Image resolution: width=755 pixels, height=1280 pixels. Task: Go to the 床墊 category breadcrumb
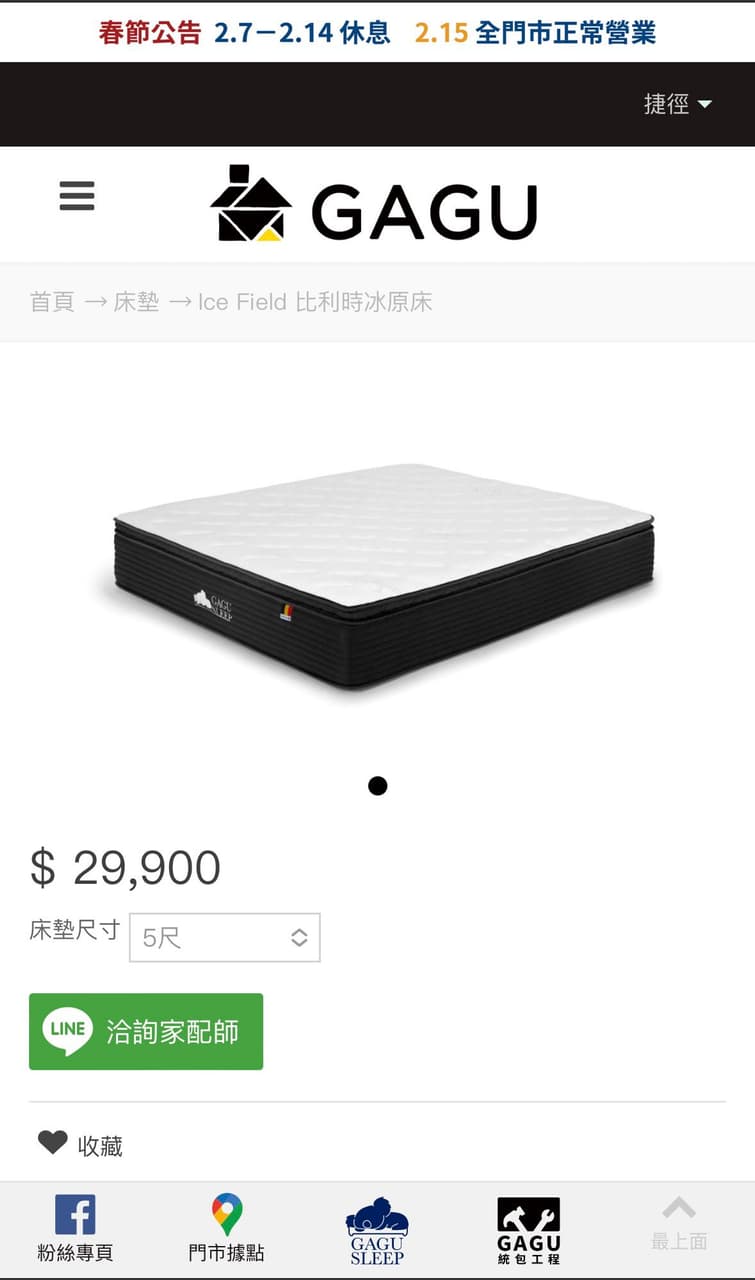coord(136,302)
